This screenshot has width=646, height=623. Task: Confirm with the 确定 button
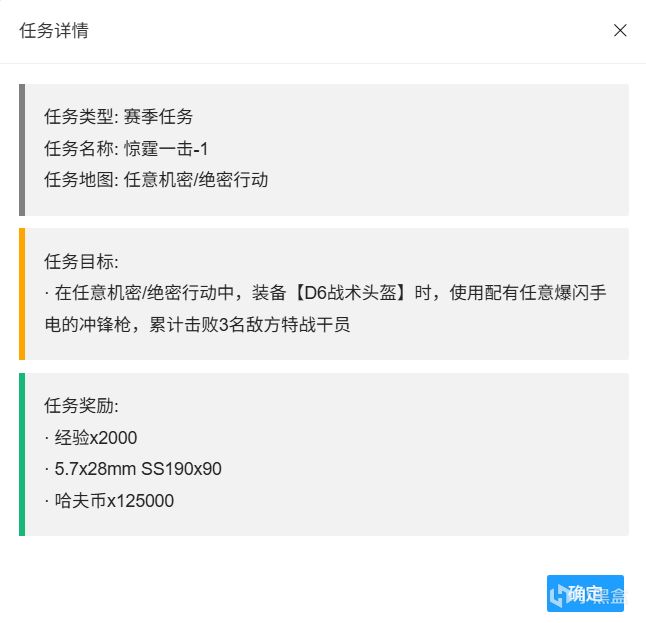click(x=585, y=593)
